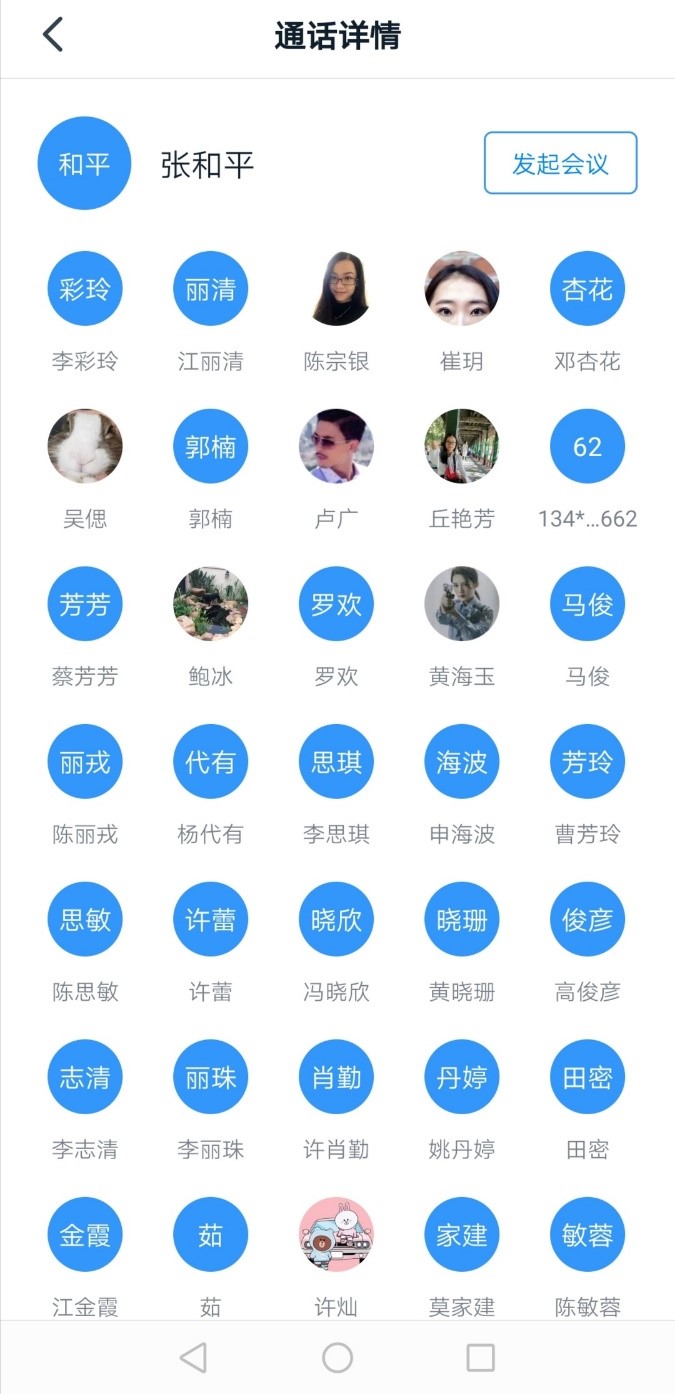The image size is (675, 1394).
Task: Go back from 通话详情 page
Action: [53, 36]
